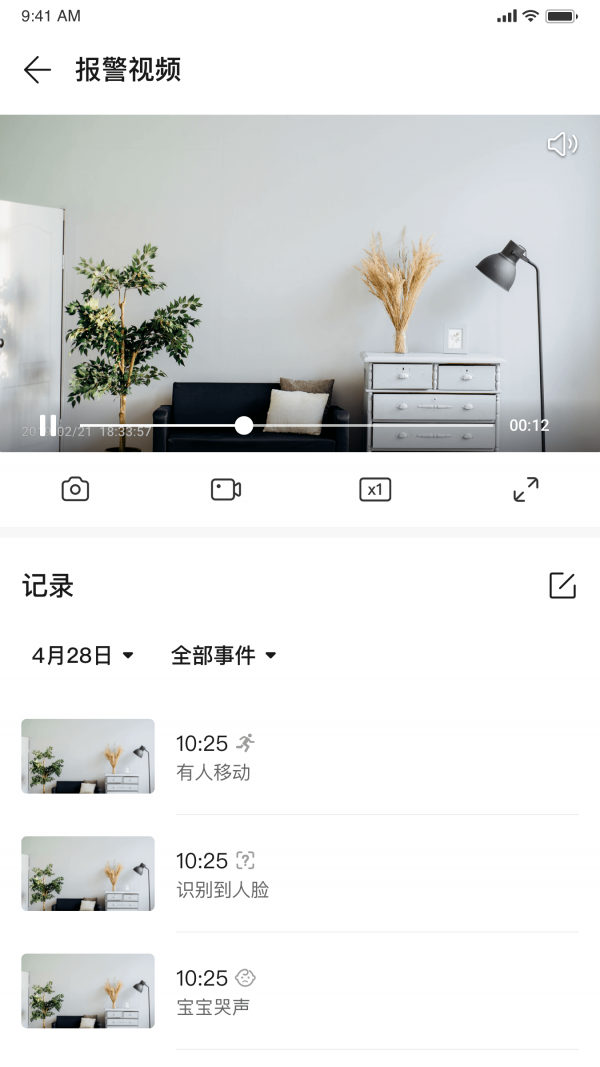Open the 宝宝哭声 record

[x=300, y=991]
